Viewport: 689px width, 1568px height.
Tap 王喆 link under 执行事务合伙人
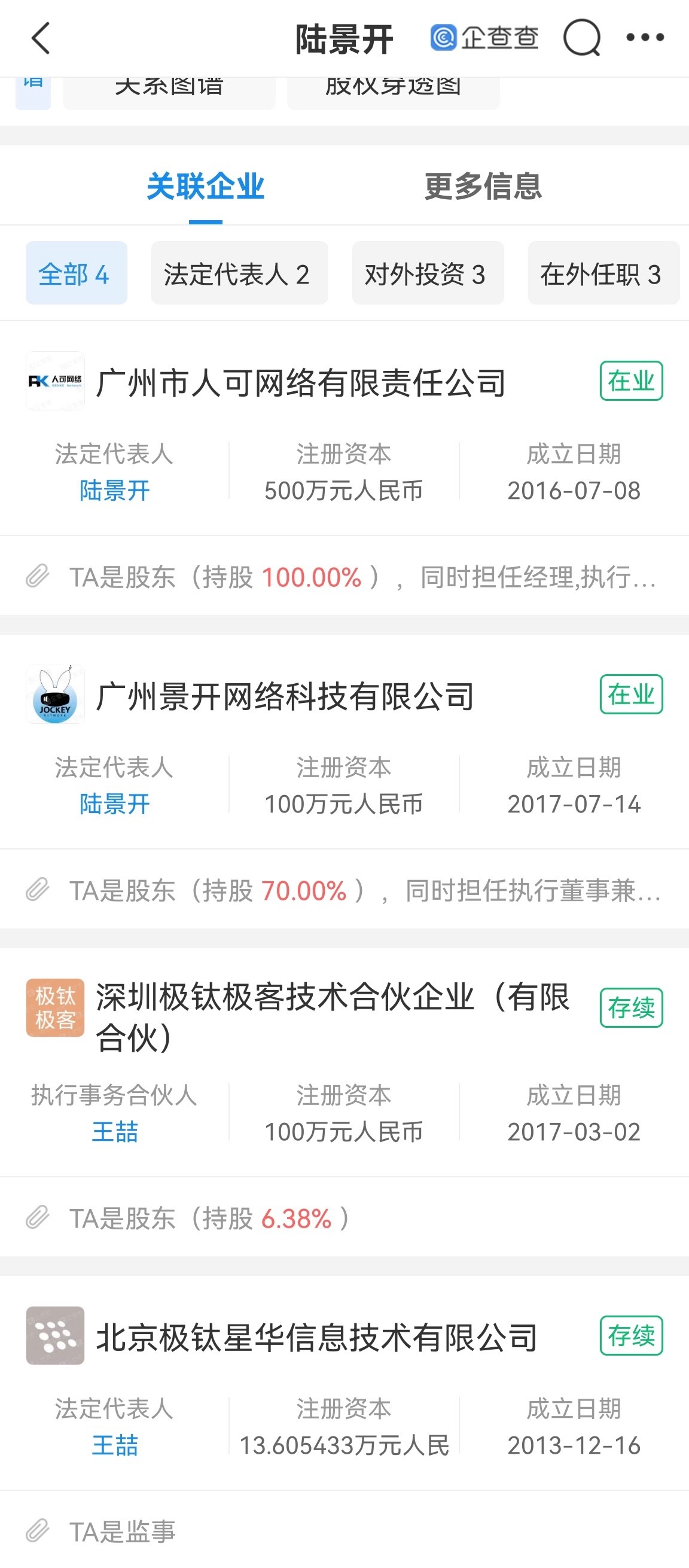pos(114,1131)
